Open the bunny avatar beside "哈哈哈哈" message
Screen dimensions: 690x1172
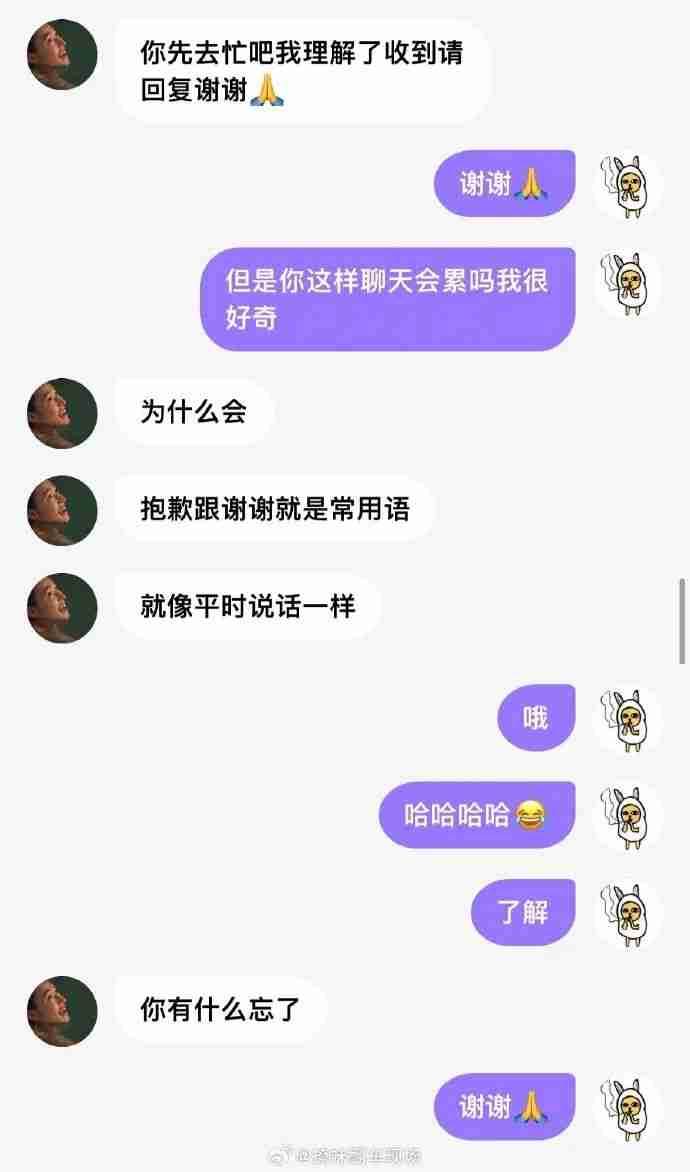(628, 815)
